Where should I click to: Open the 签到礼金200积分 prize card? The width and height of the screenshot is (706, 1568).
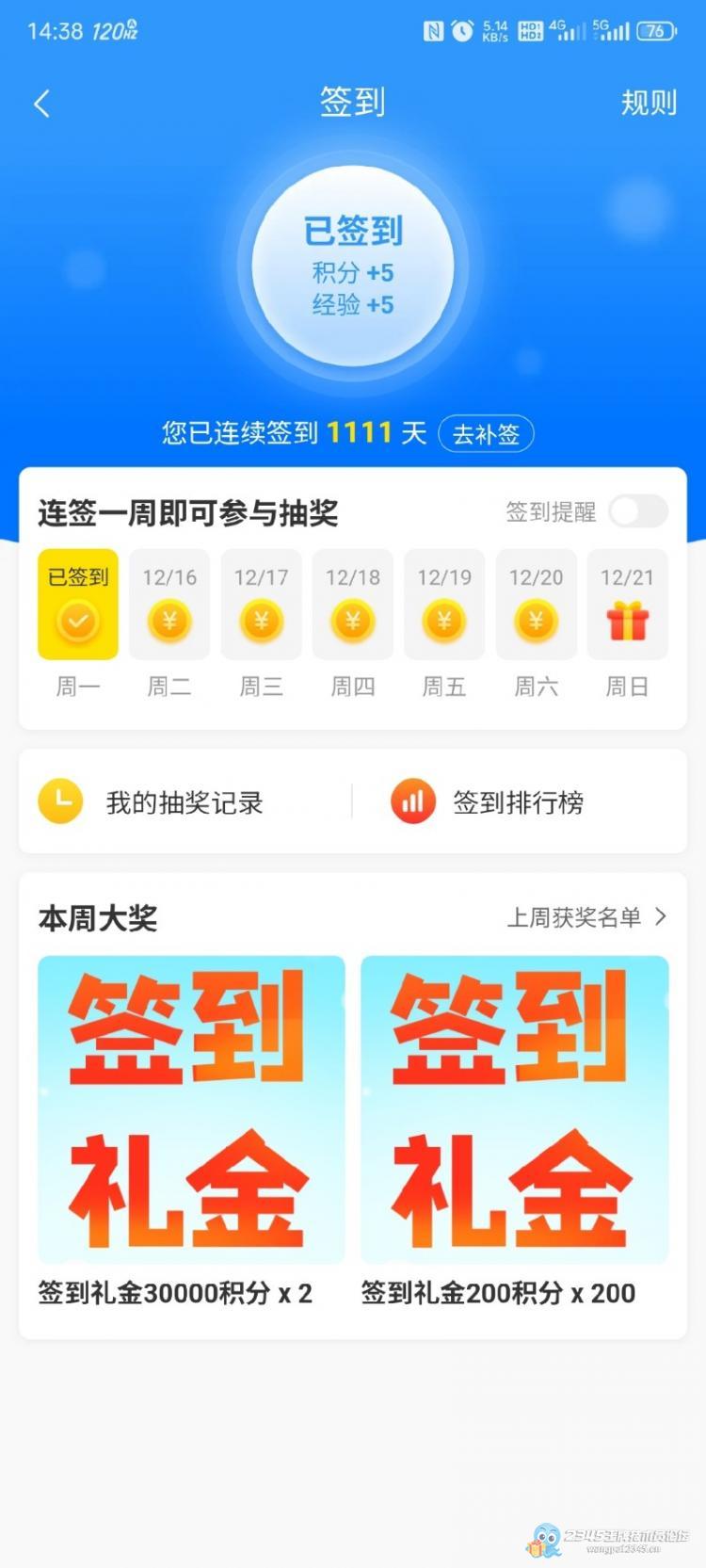click(x=514, y=1109)
